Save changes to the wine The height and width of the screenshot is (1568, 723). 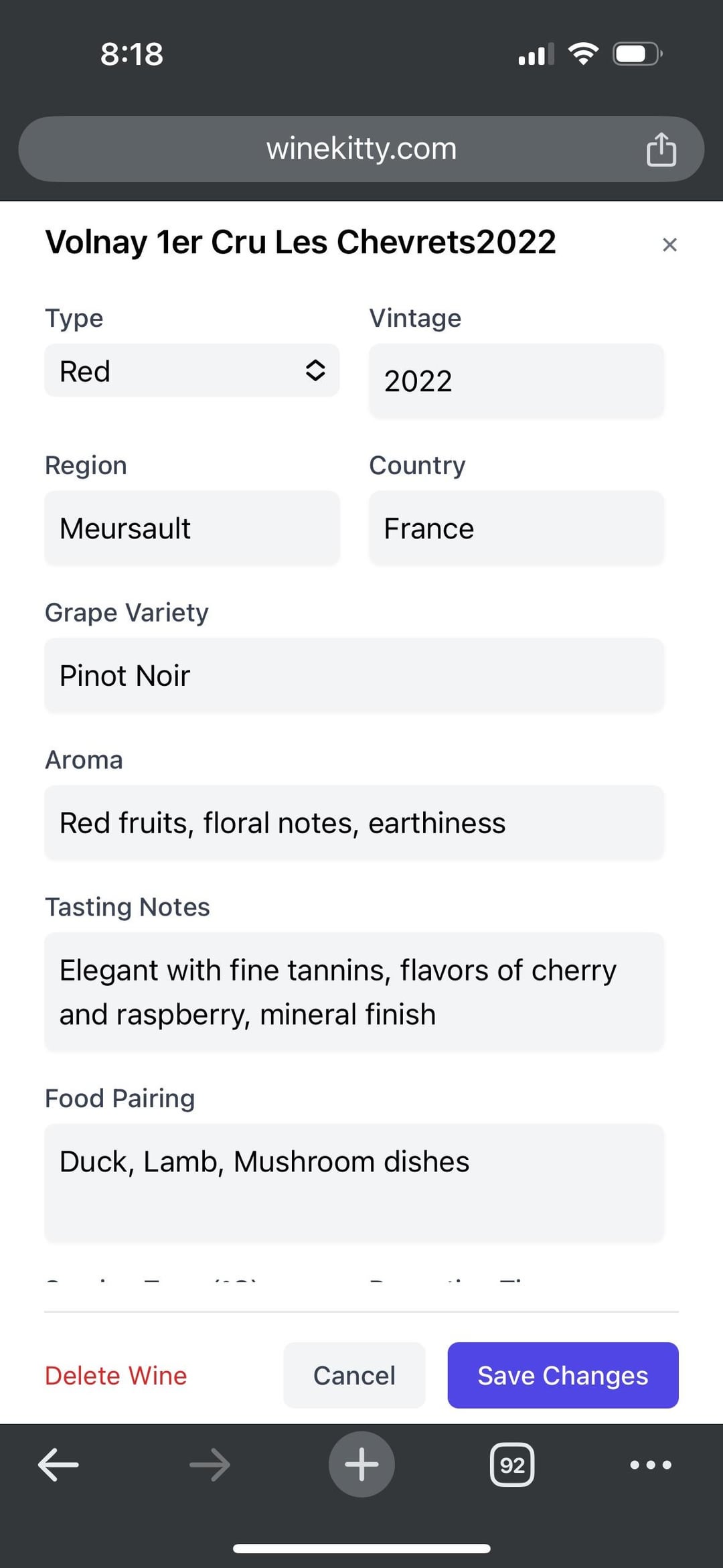click(x=563, y=1375)
